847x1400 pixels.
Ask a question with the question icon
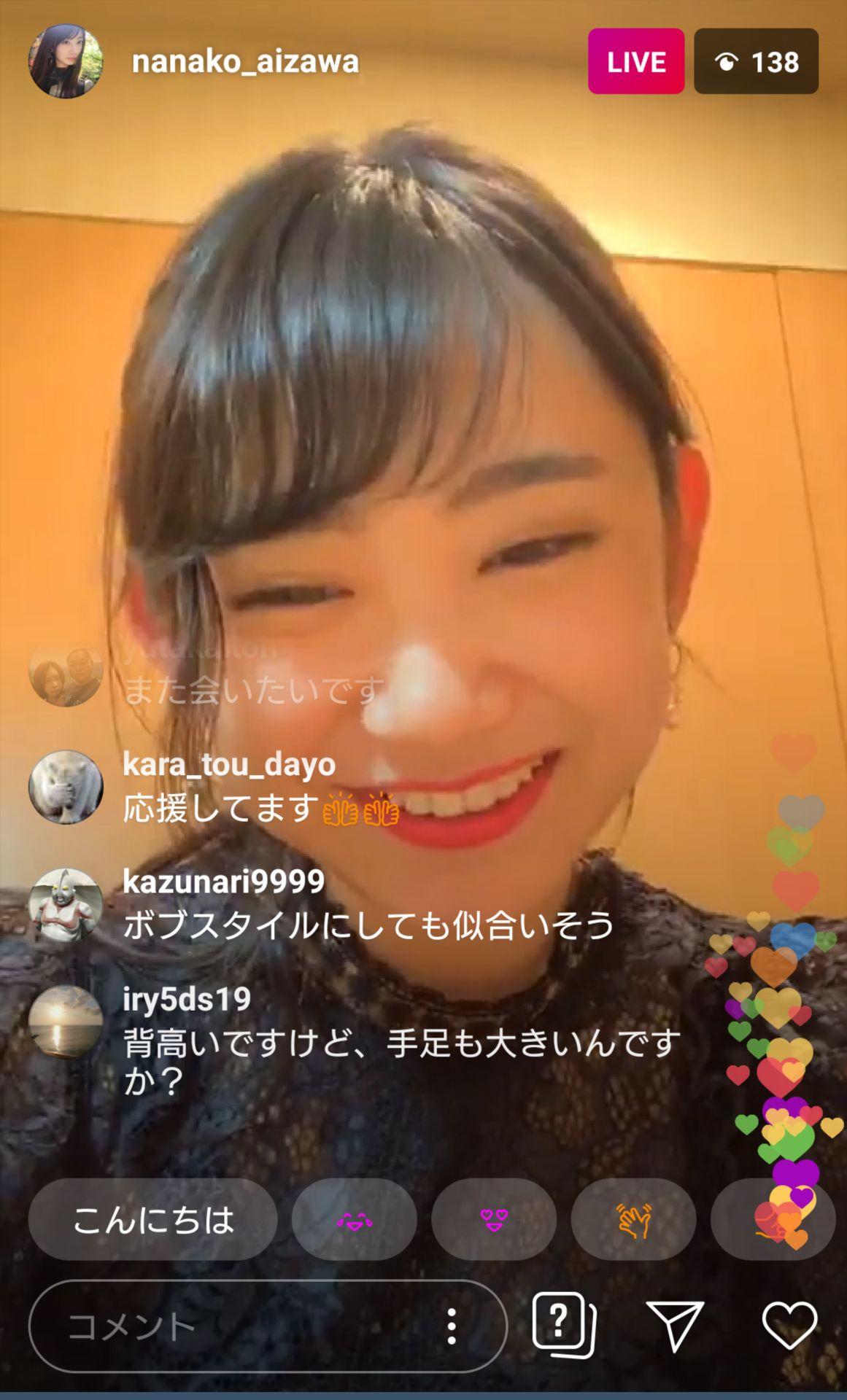(x=562, y=1325)
